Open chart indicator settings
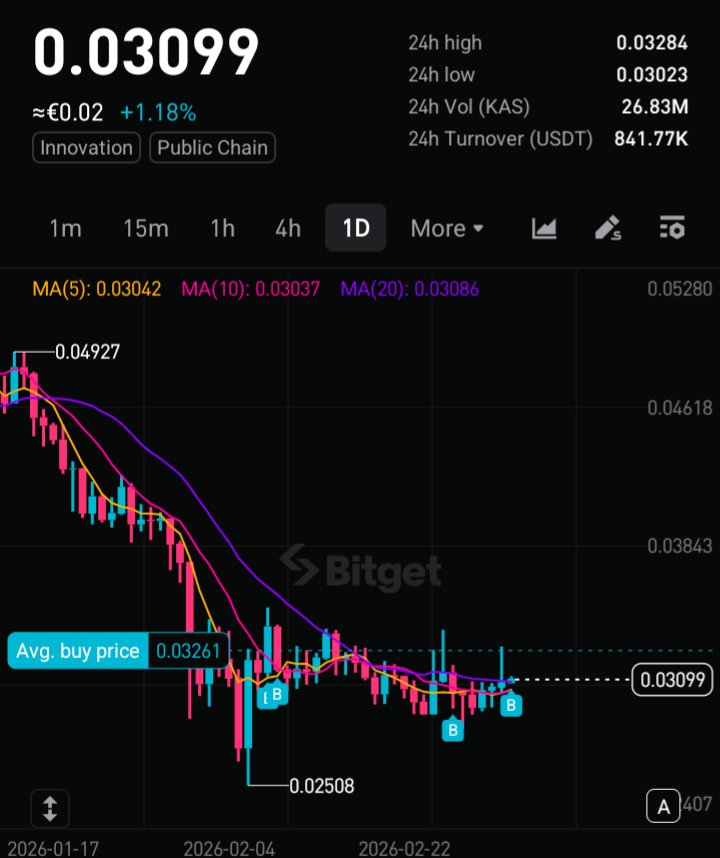The width and height of the screenshot is (720, 858). [672, 228]
